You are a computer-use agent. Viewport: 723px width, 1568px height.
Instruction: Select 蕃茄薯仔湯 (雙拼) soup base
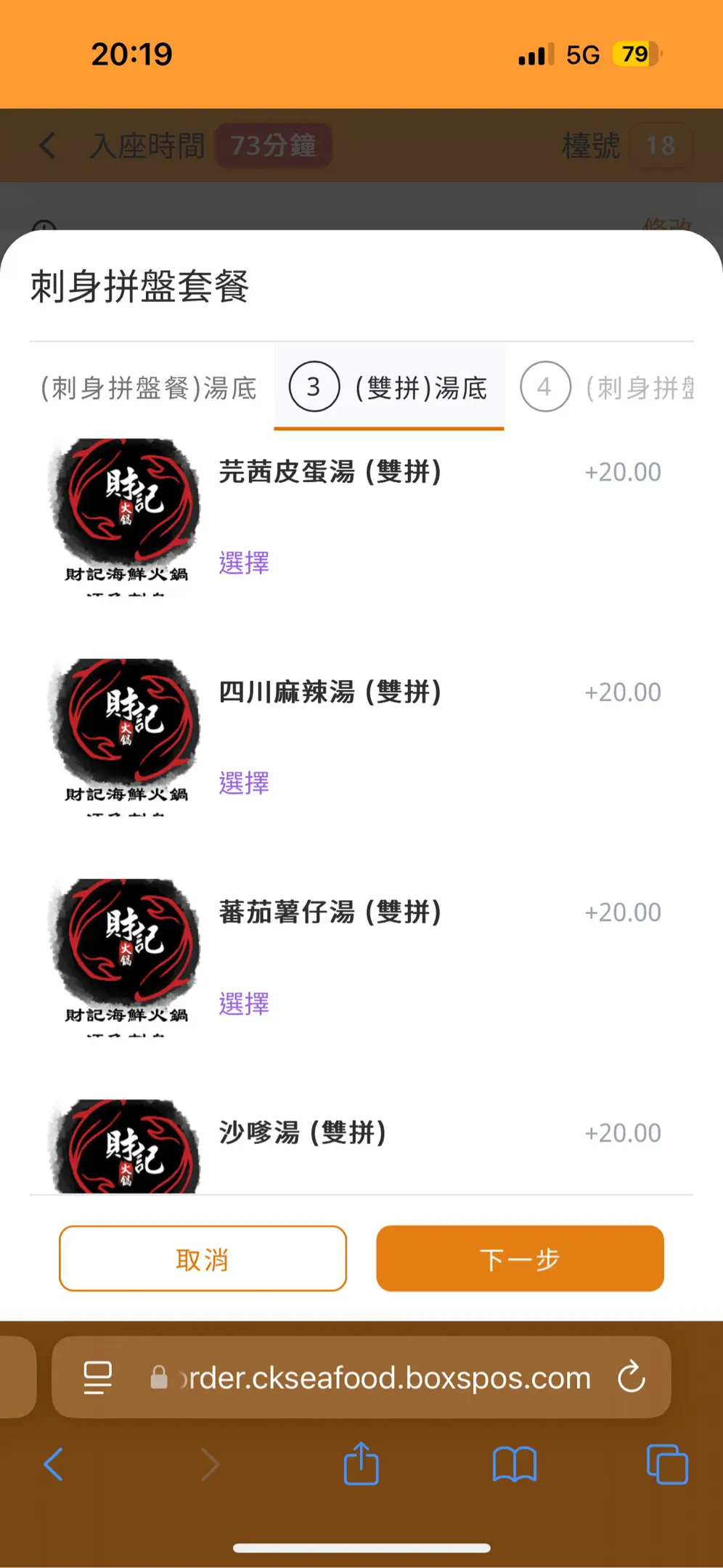(x=244, y=1004)
